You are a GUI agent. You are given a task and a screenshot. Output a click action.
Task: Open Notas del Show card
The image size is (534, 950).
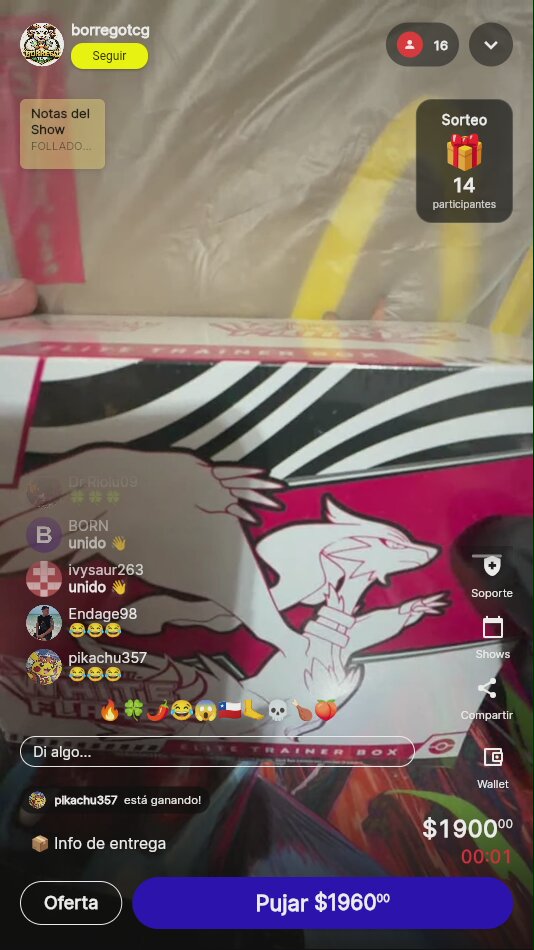pyautogui.click(x=62, y=134)
